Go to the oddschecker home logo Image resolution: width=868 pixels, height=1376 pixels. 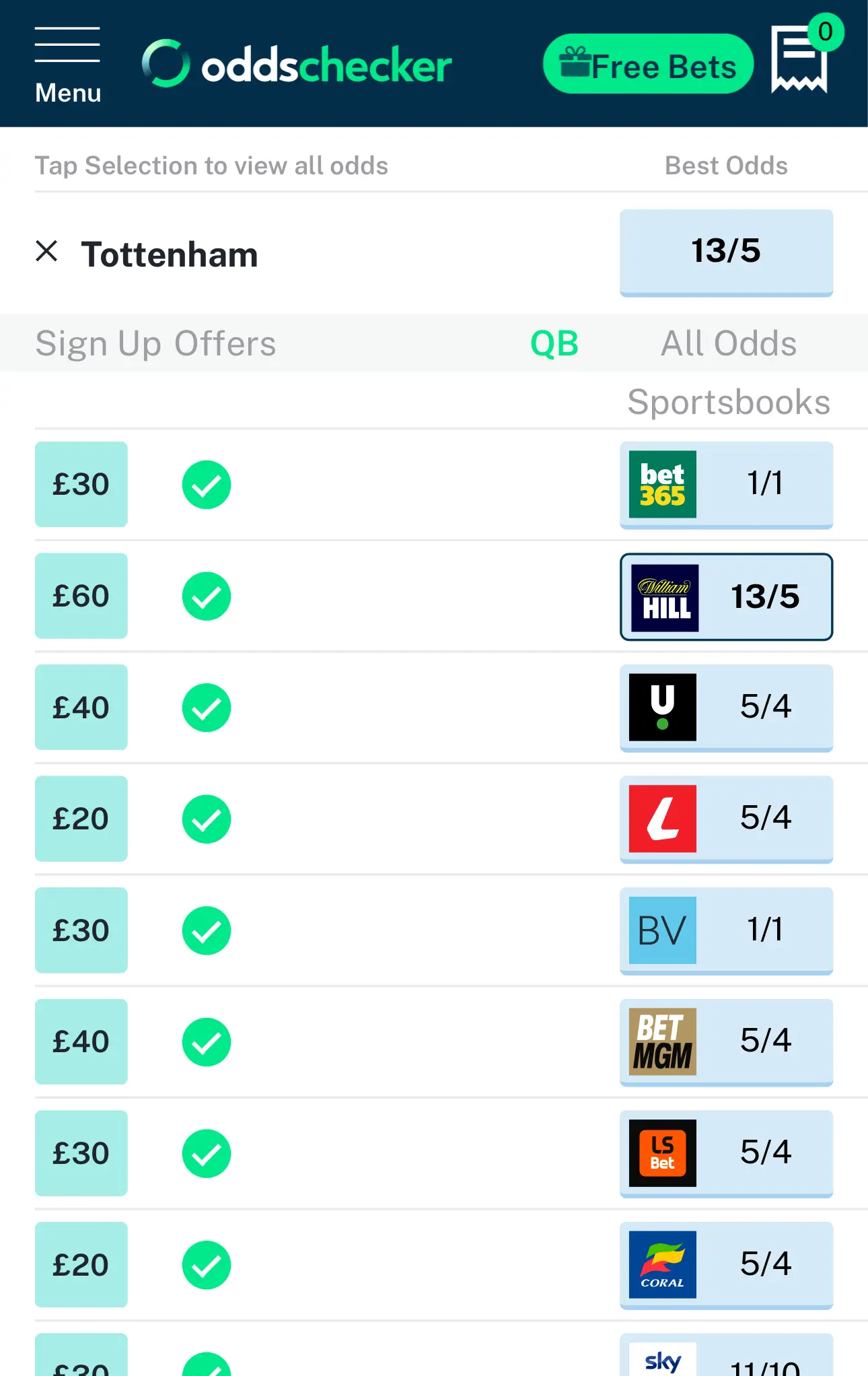[x=297, y=65]
